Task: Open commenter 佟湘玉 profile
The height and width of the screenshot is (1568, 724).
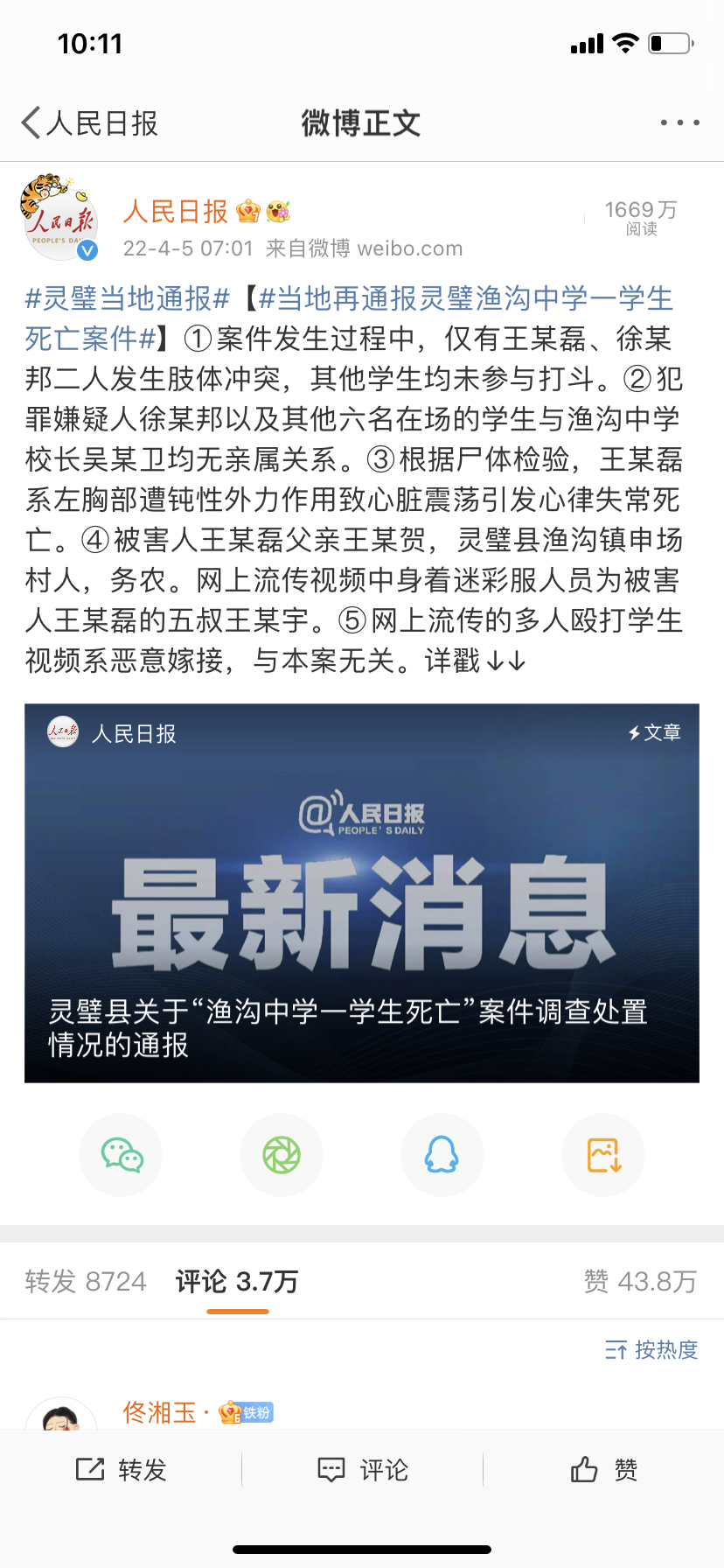Action: [x=160, y=1412]
